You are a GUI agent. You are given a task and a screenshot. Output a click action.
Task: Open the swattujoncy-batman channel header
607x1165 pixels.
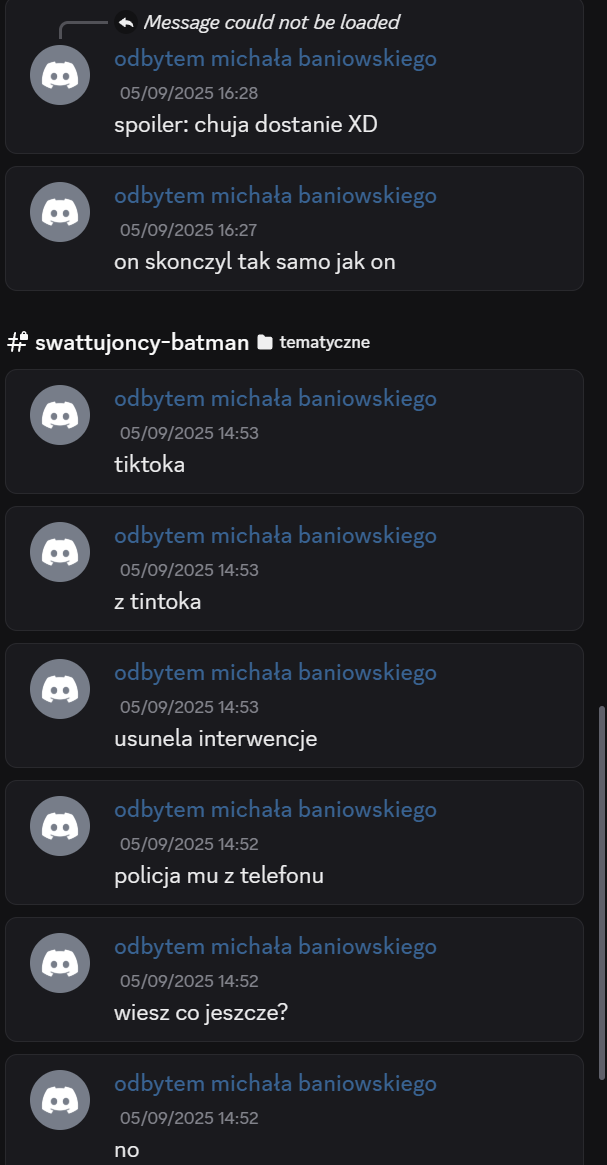141,343
